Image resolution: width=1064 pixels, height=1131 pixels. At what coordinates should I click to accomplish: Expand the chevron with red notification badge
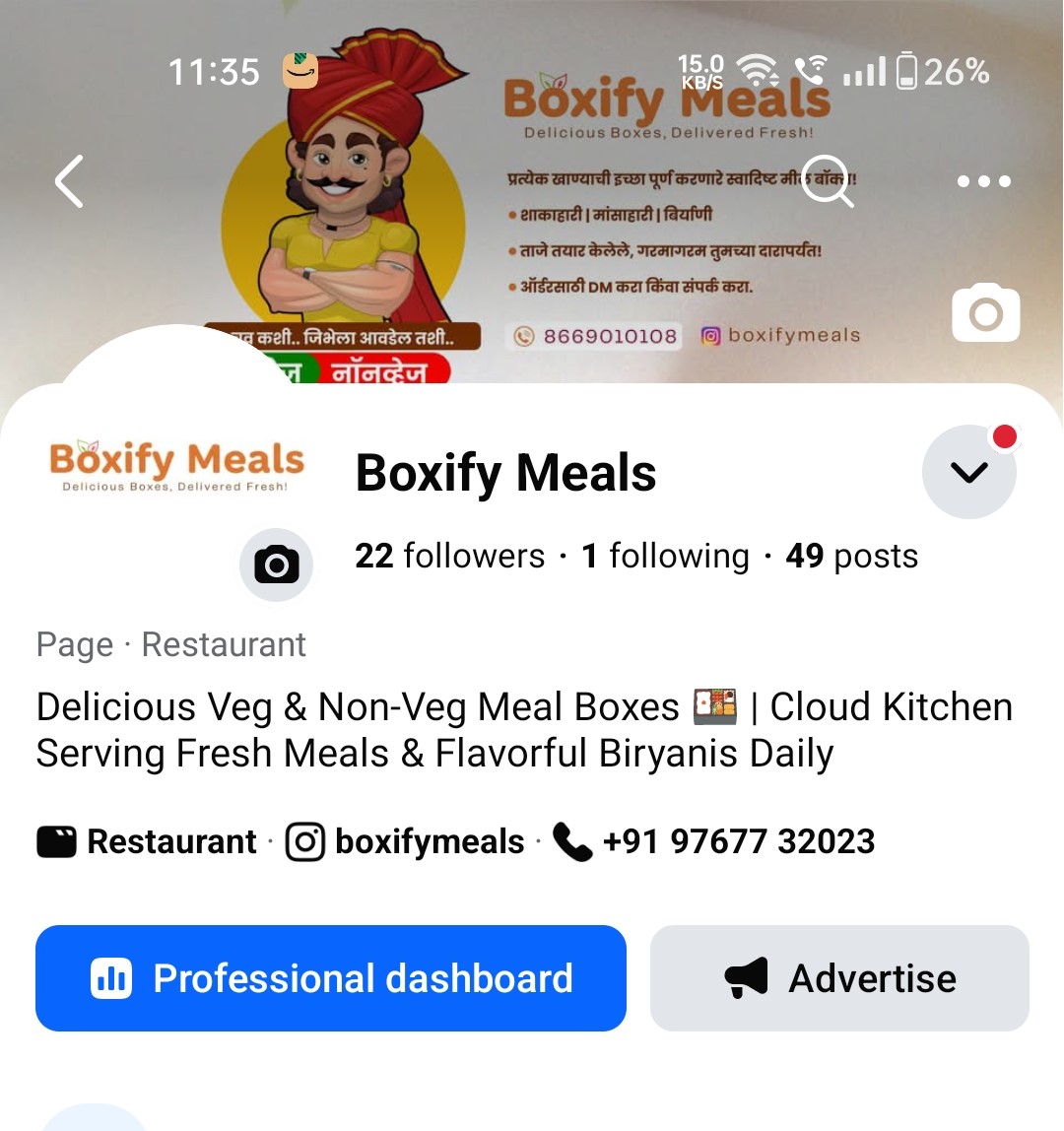[x=968, y=472]
